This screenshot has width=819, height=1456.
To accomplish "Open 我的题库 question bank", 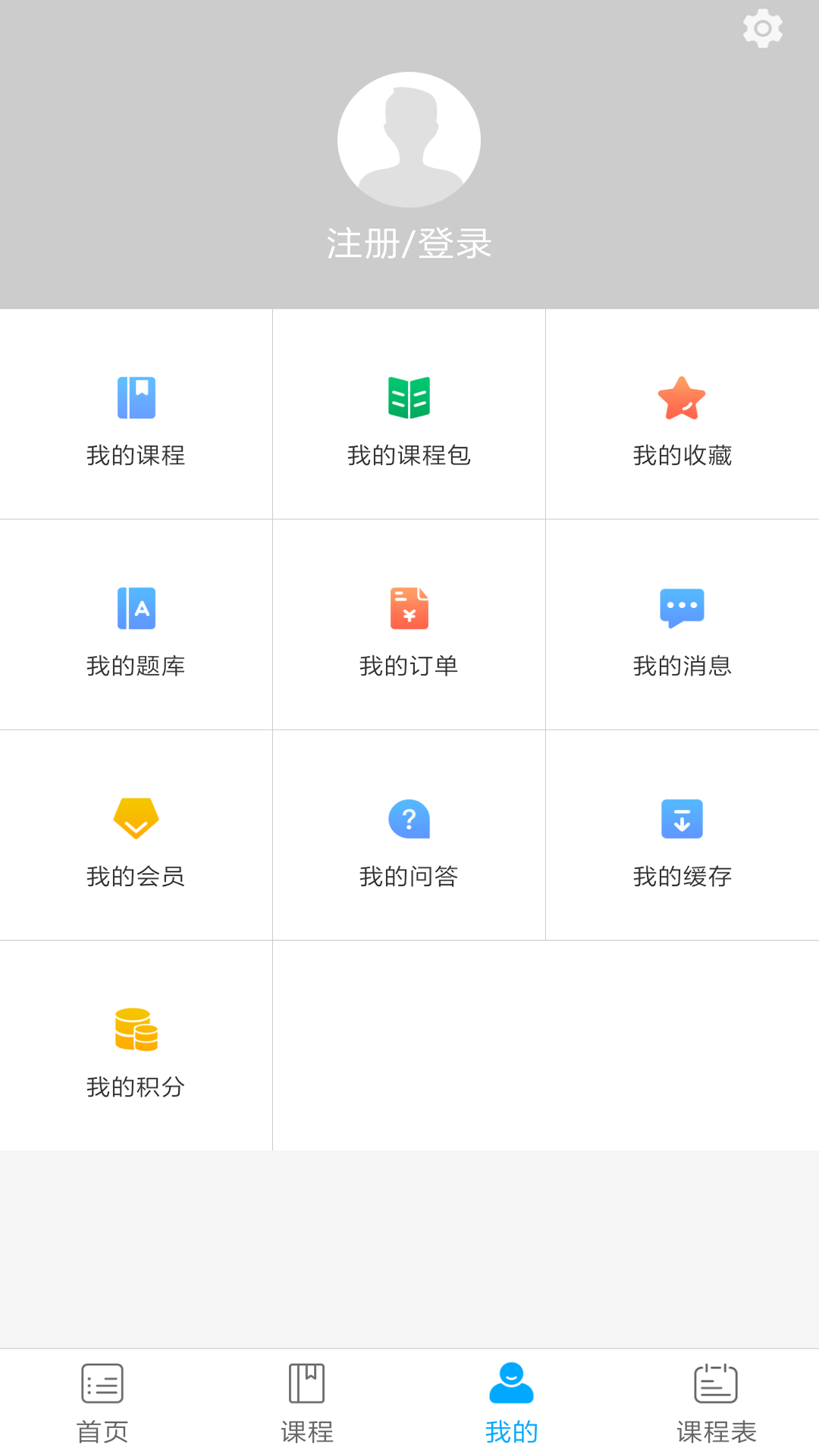I will (x=136, y=626).
